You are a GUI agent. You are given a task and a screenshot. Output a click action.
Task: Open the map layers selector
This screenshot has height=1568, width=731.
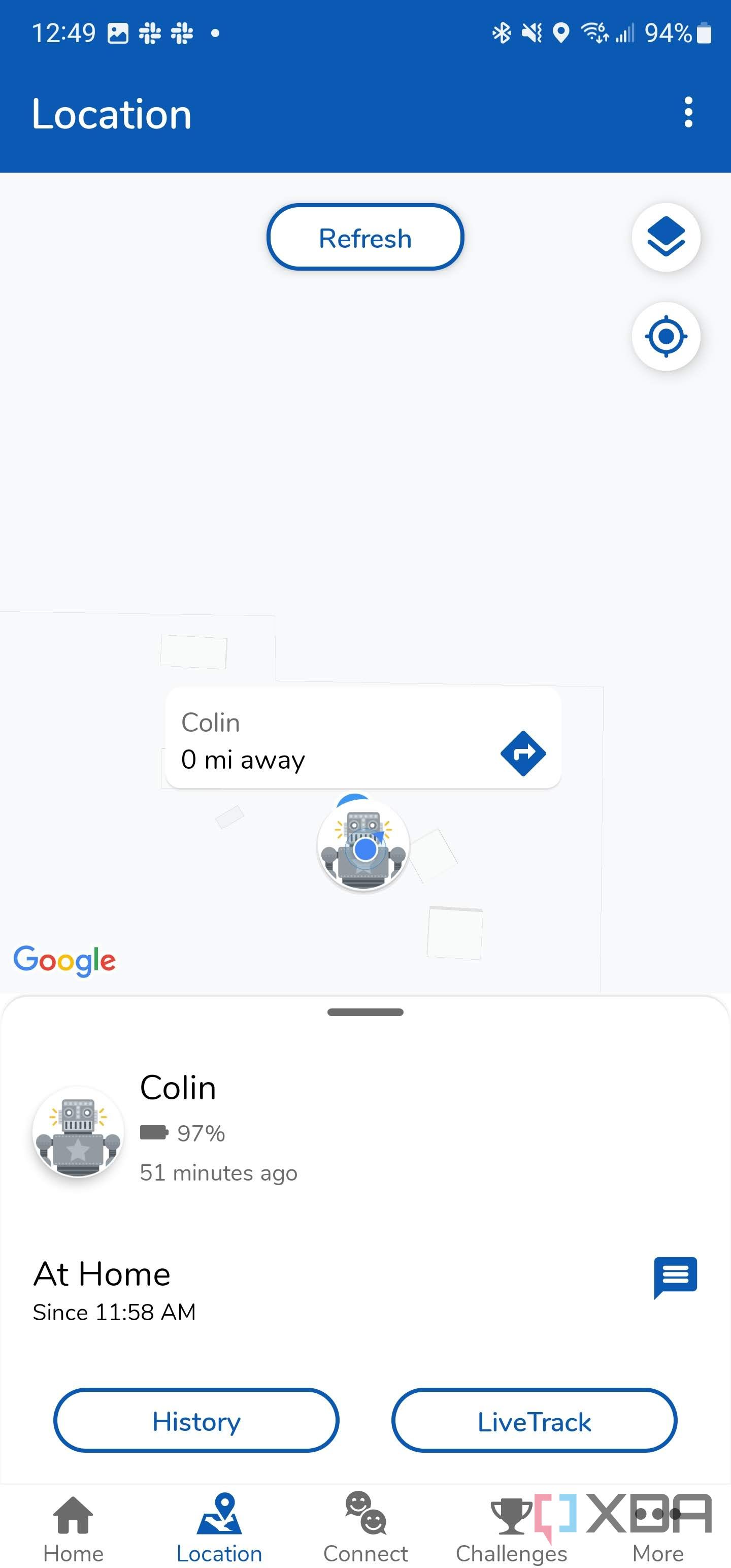(666, 238)
